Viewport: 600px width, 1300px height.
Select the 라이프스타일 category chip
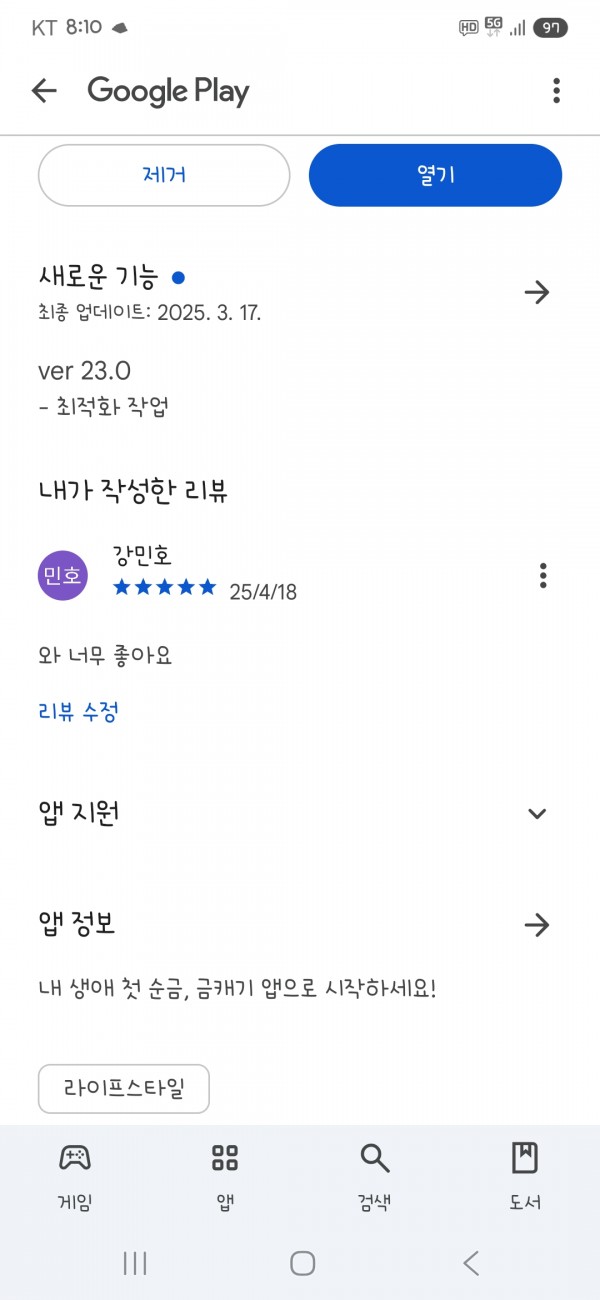(x=124, y=1089)
